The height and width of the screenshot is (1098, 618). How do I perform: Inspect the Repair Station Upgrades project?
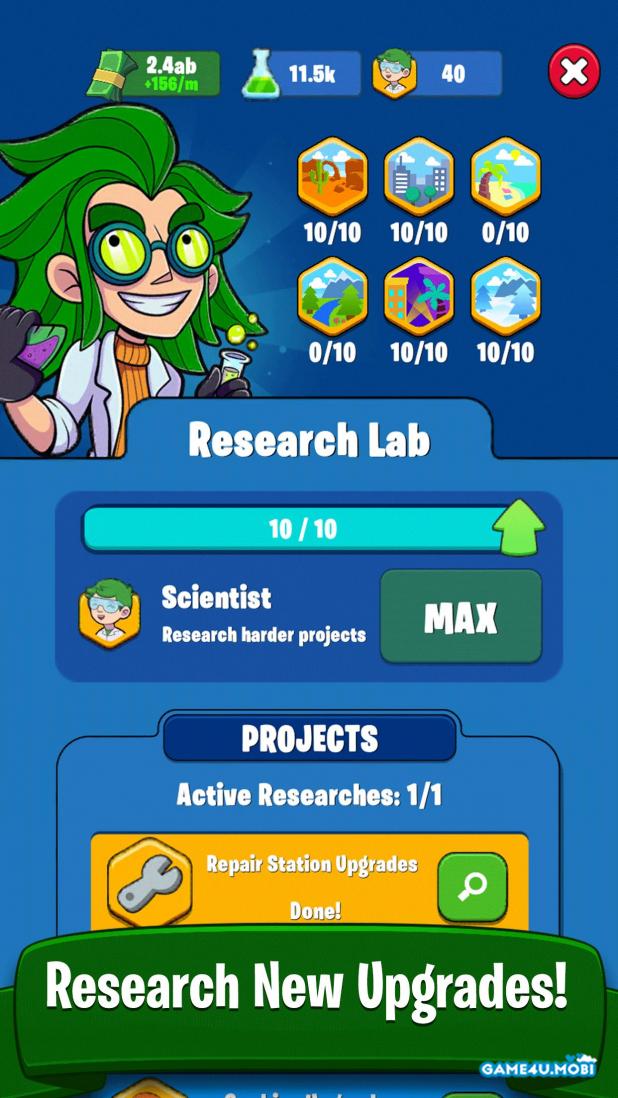pyautogui.click(x=472, y=886)
